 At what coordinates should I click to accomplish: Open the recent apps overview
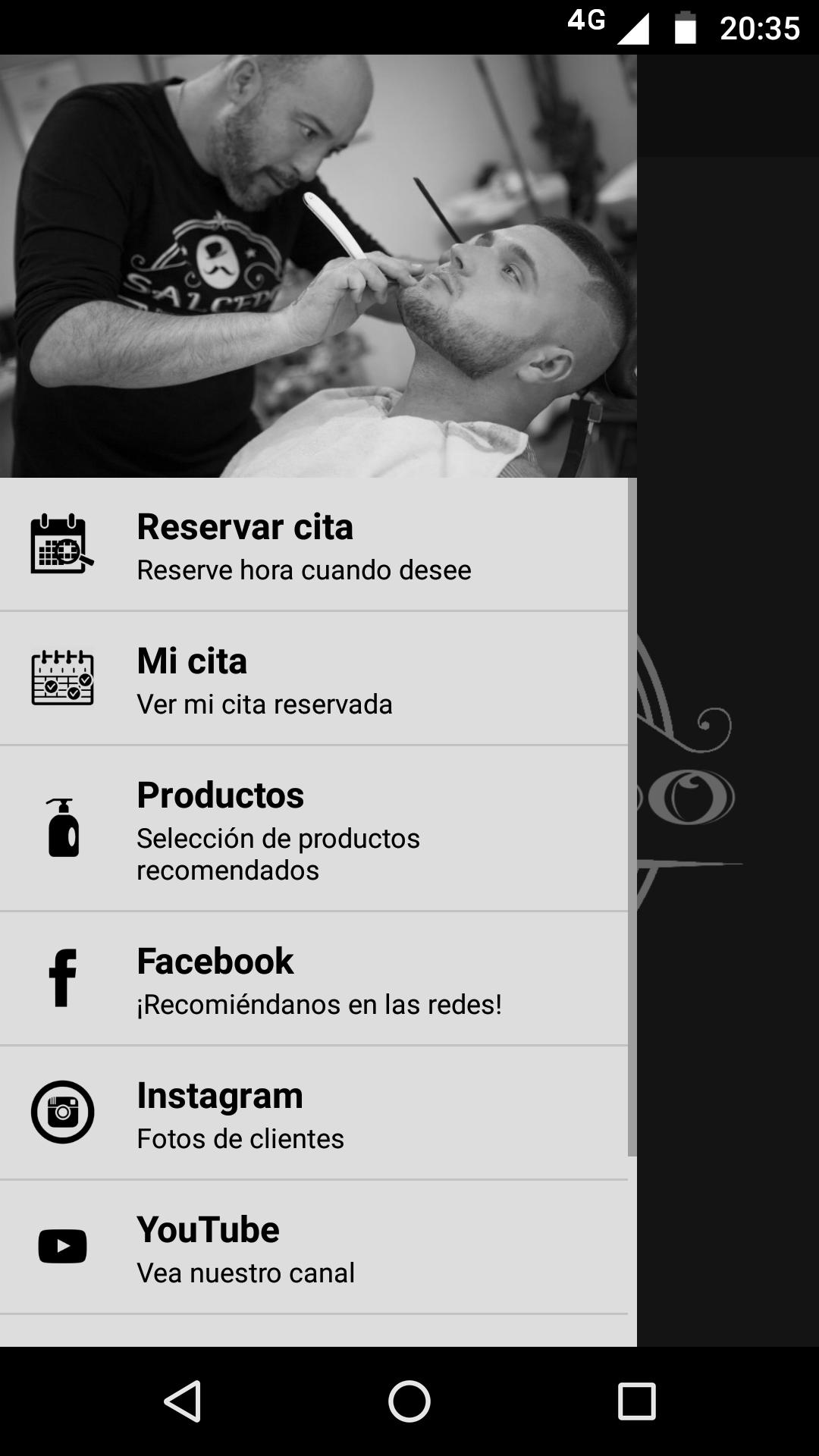tap(636, 1401)
